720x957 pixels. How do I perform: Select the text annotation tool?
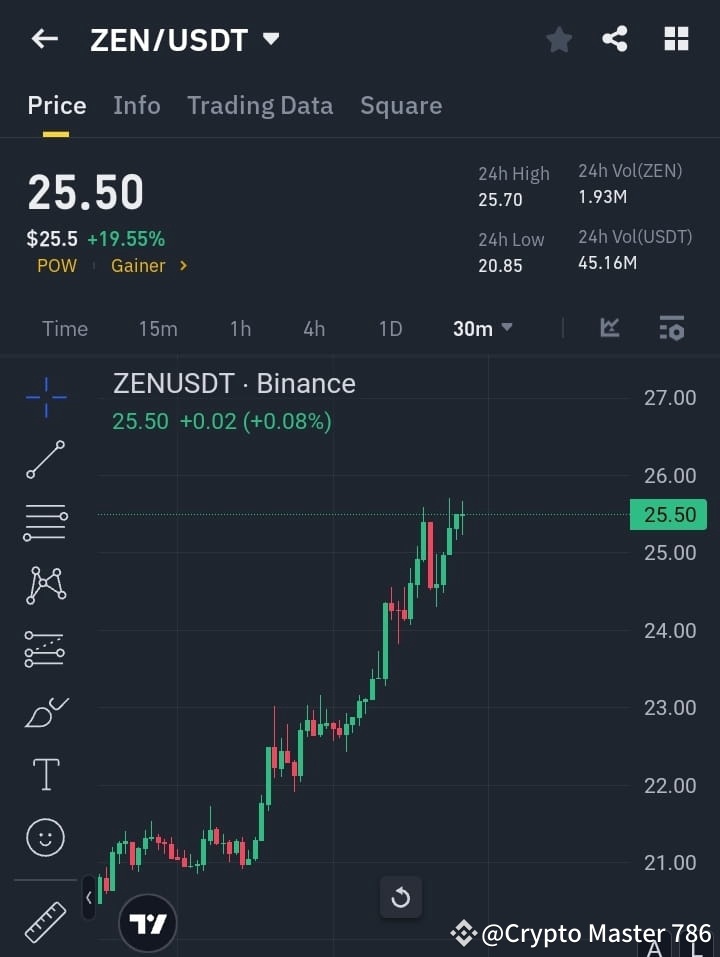point(45,774)
